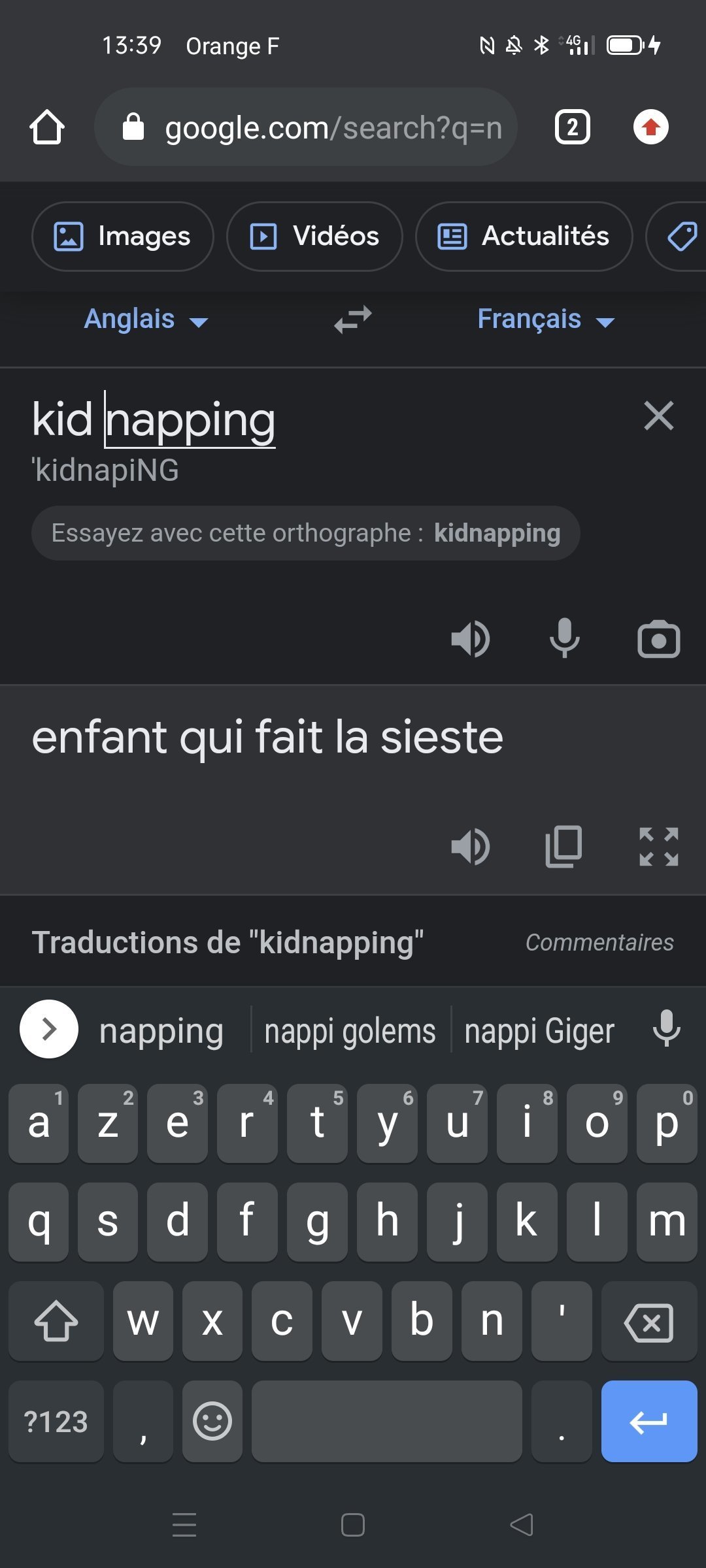Change target language from Français

tap(546, 319)
